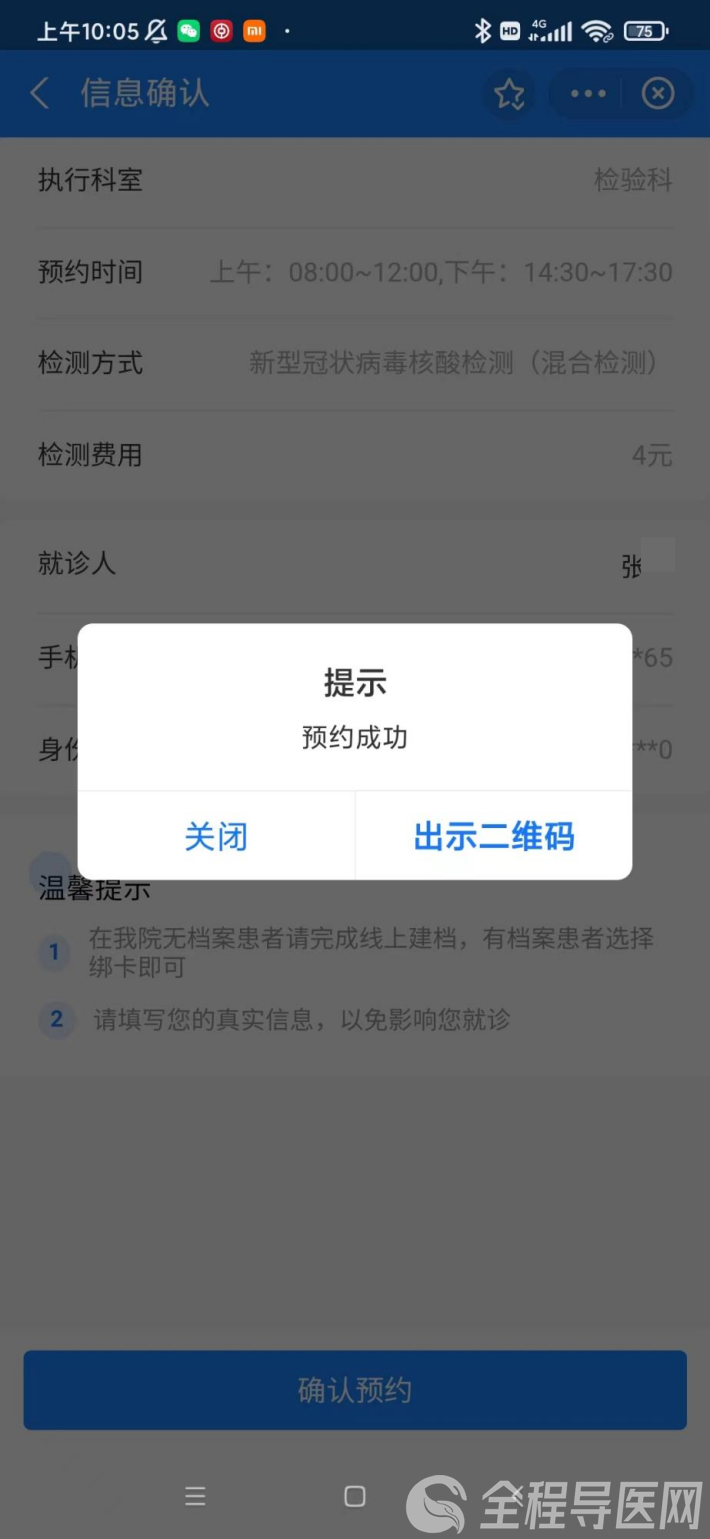Close the mini program via circle X
Viewport: 710px width, 1539px height.
(x=657, y=94)
